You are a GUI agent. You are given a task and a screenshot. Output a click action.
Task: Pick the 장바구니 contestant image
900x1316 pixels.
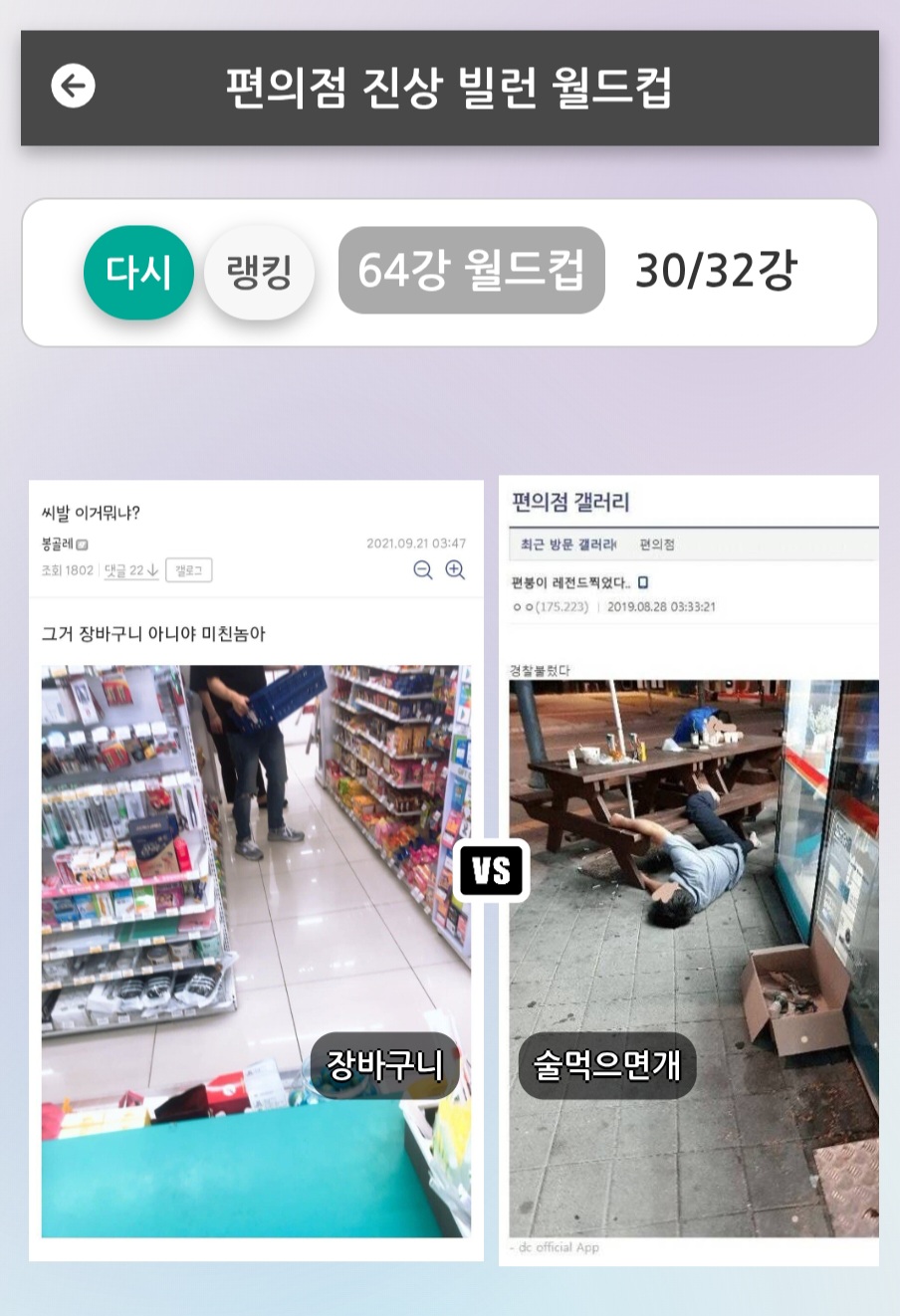tap(256, 871)
